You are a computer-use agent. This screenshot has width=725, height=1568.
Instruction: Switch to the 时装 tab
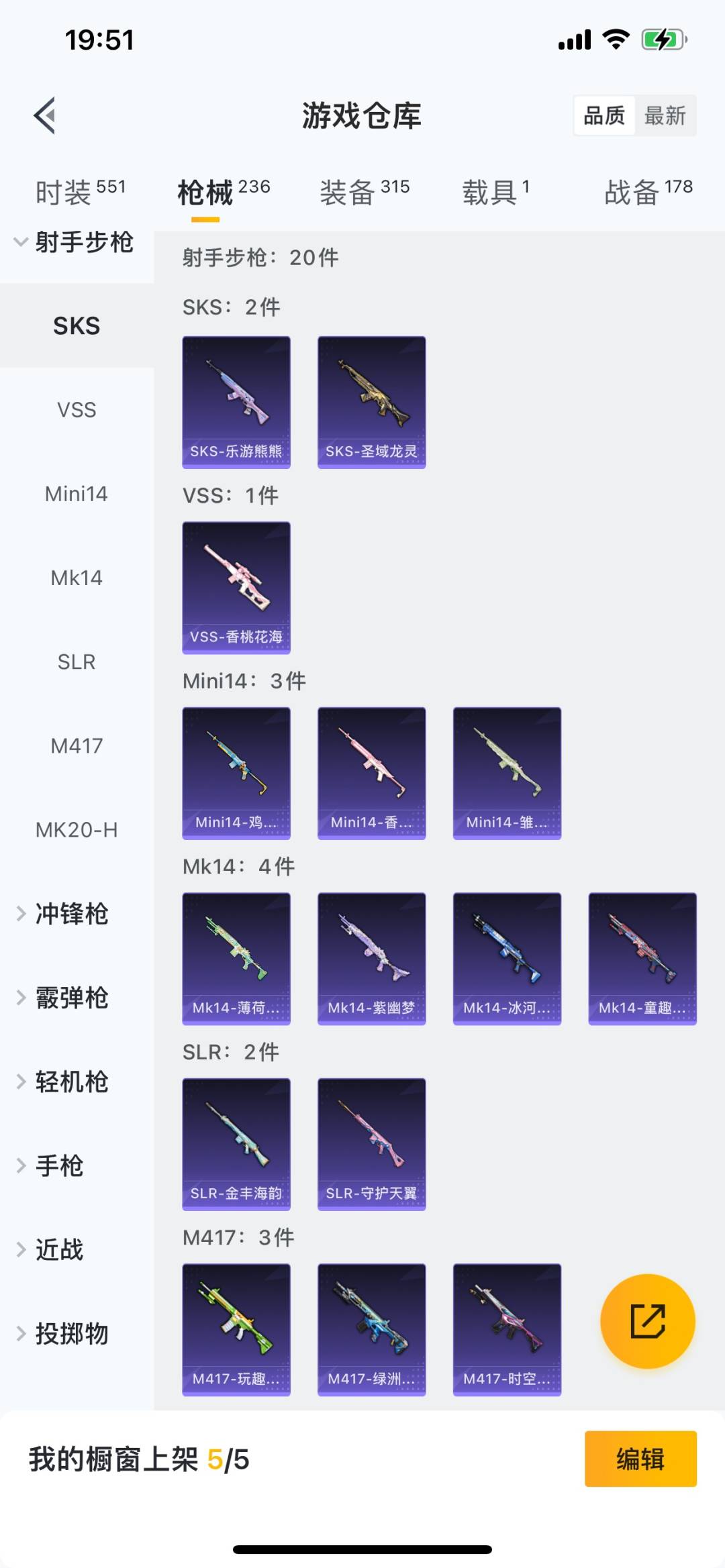[x=79, y=193]
